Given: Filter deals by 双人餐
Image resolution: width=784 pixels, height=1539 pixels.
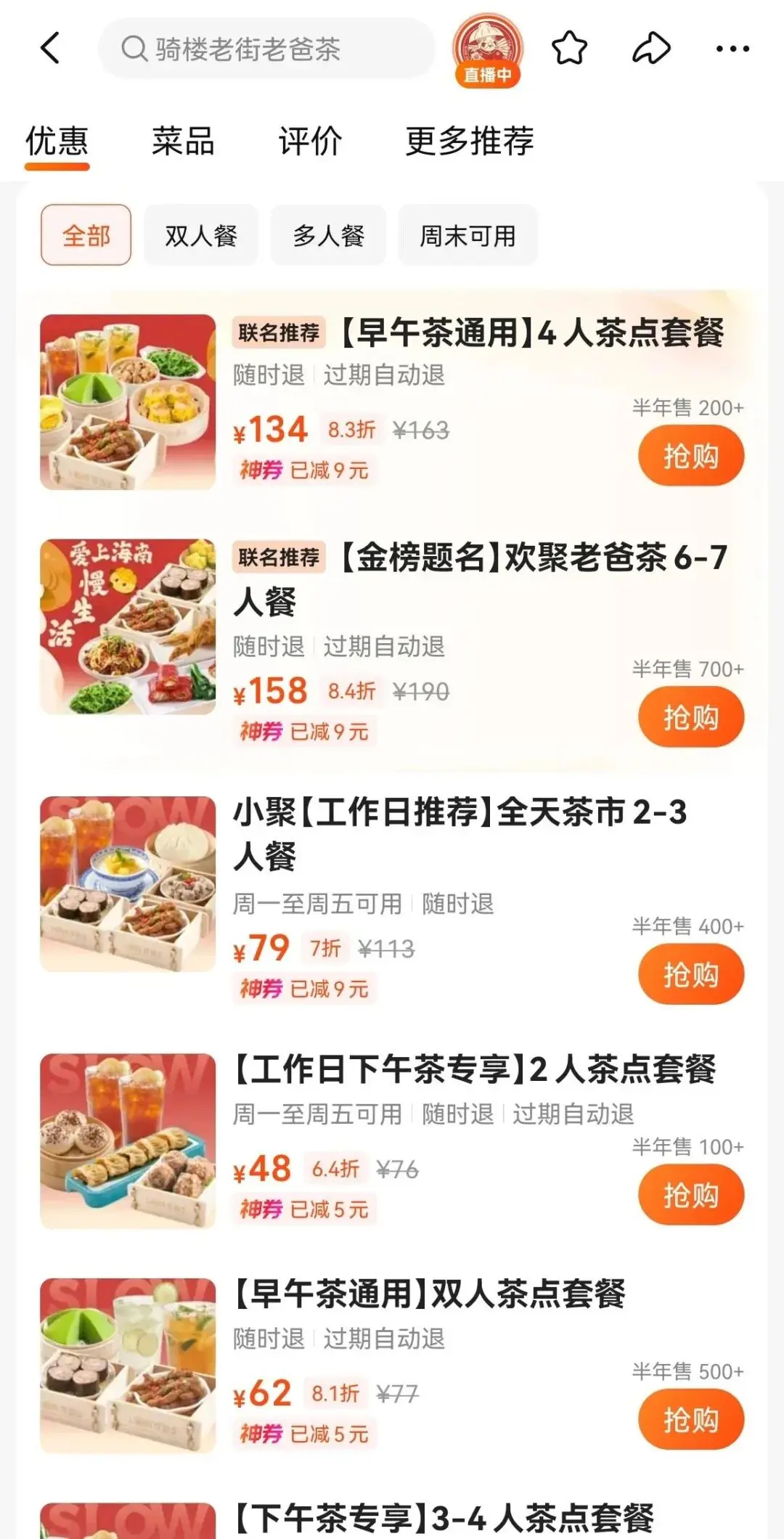Looking at the screenshot, I should click(201, 235).
